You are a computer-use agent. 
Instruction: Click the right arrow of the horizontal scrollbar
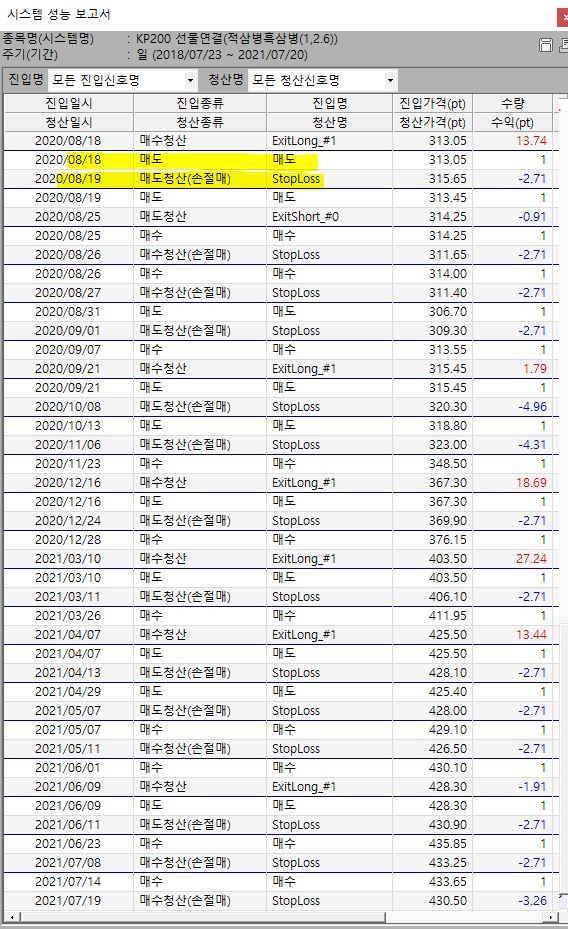[552, 917]
